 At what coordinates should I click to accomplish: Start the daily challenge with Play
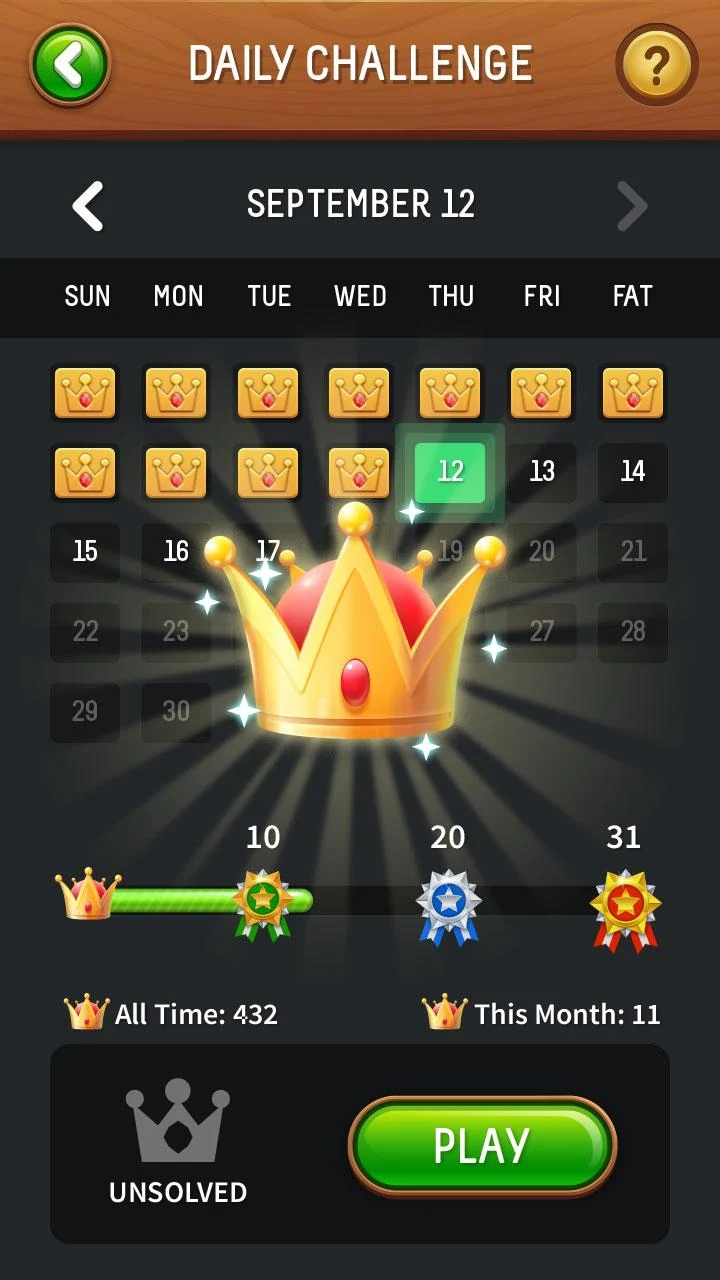click(481, 1146)
